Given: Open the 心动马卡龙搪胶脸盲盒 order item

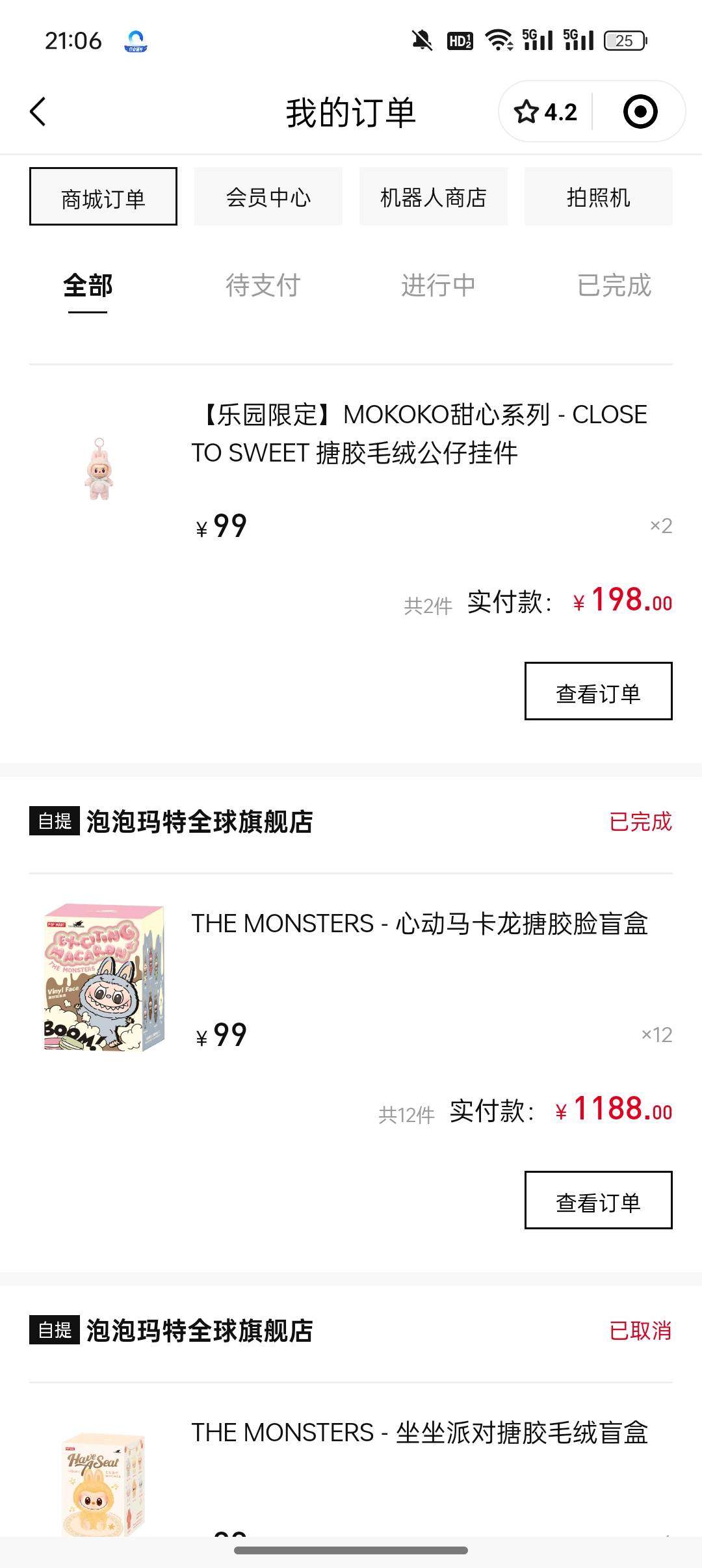Looking at the screenshot, I should 419,924.
